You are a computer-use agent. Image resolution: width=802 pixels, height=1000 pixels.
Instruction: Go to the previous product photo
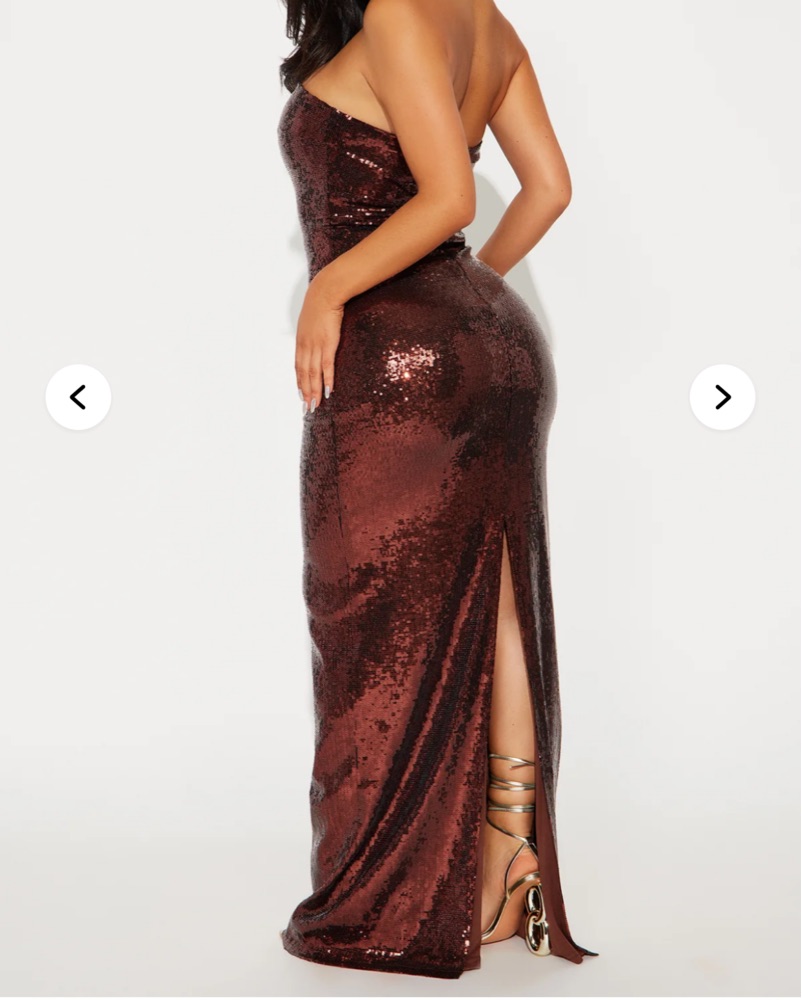click(x=78, y=397)
